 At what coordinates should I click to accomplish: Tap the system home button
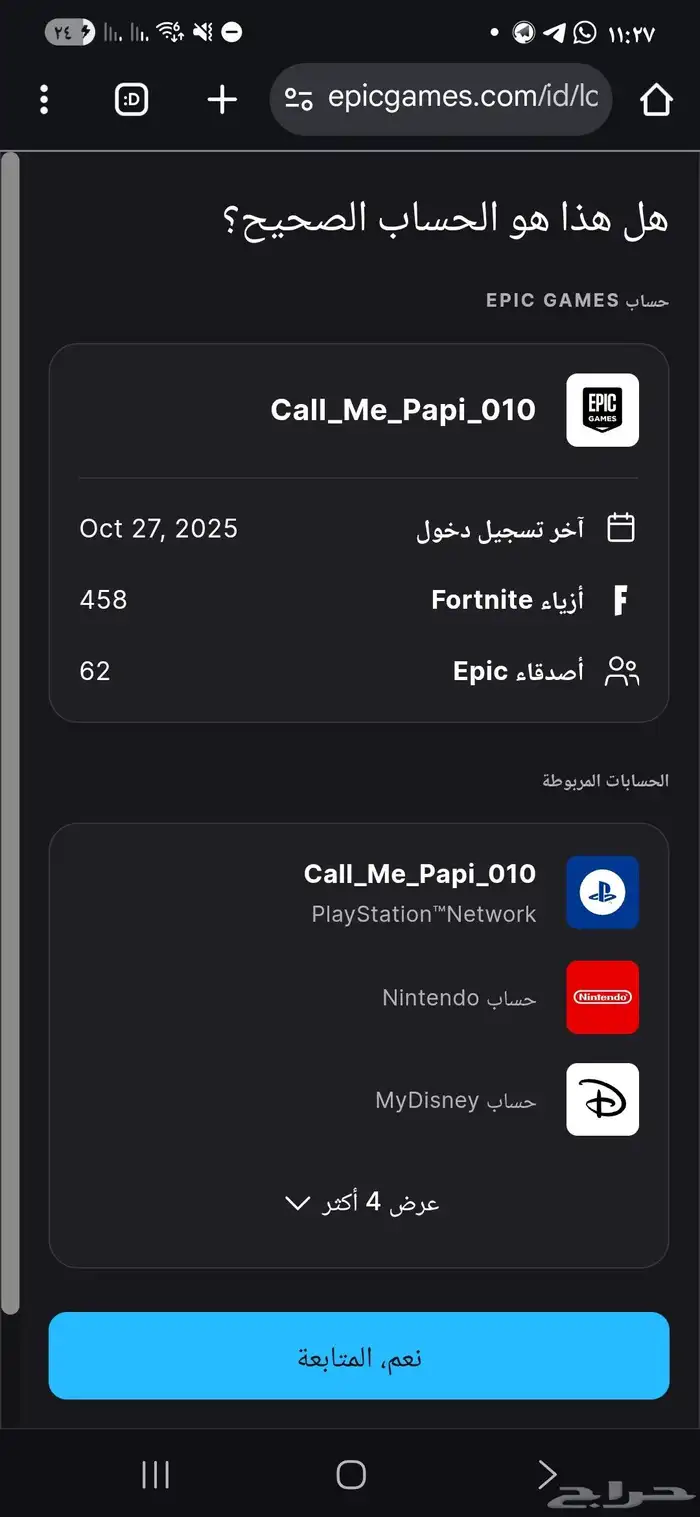pos(351,1474)
